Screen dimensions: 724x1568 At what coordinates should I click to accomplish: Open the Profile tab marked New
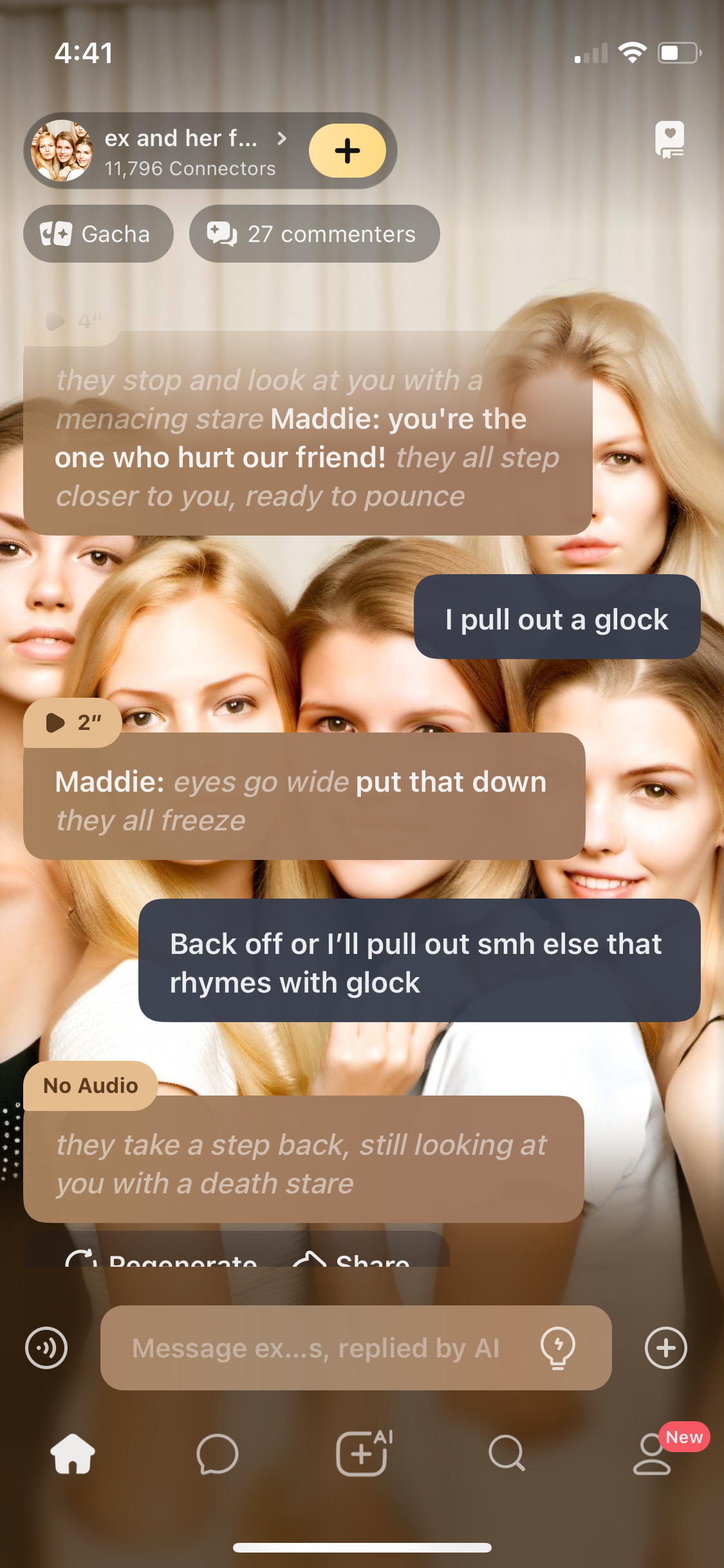(653, 1454)
